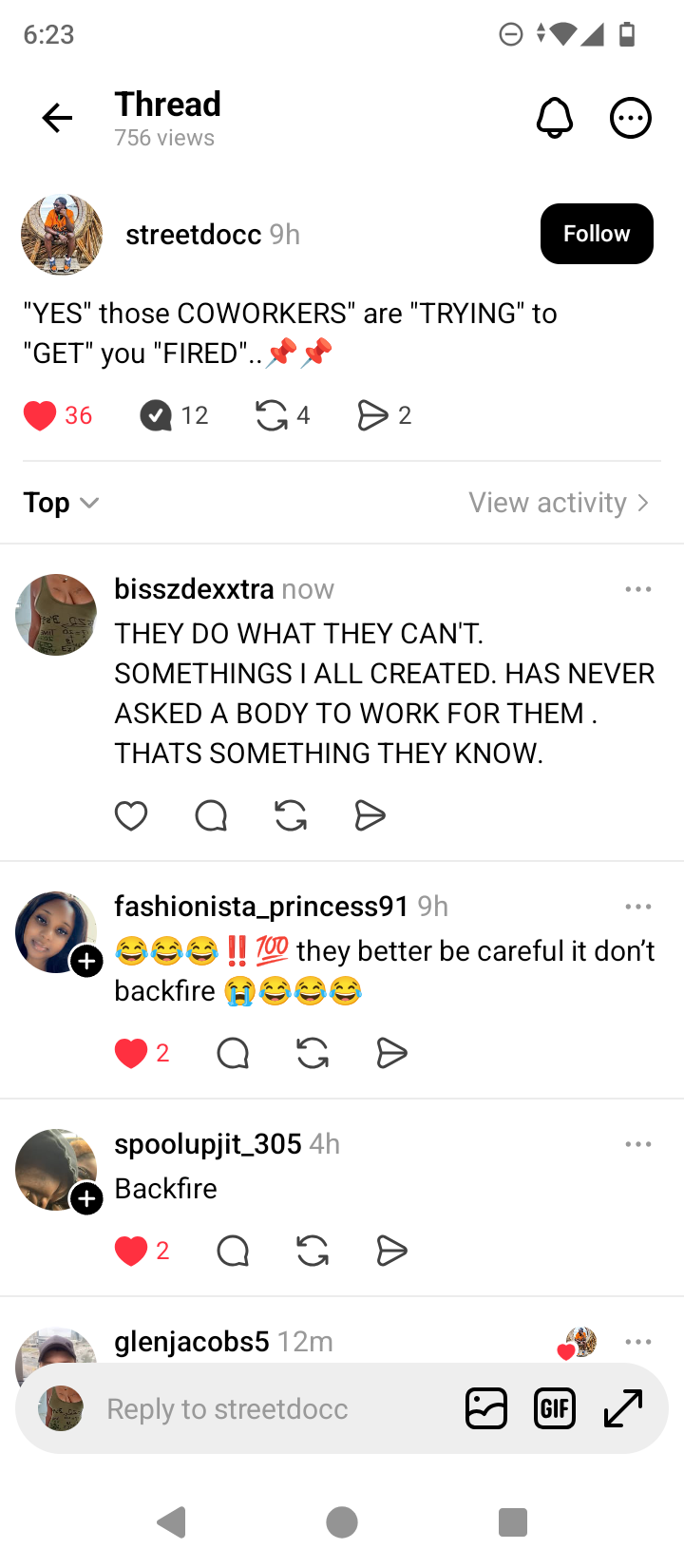Open replies on streetdocc's post
684x1568 pixels.
pos(157,415)
